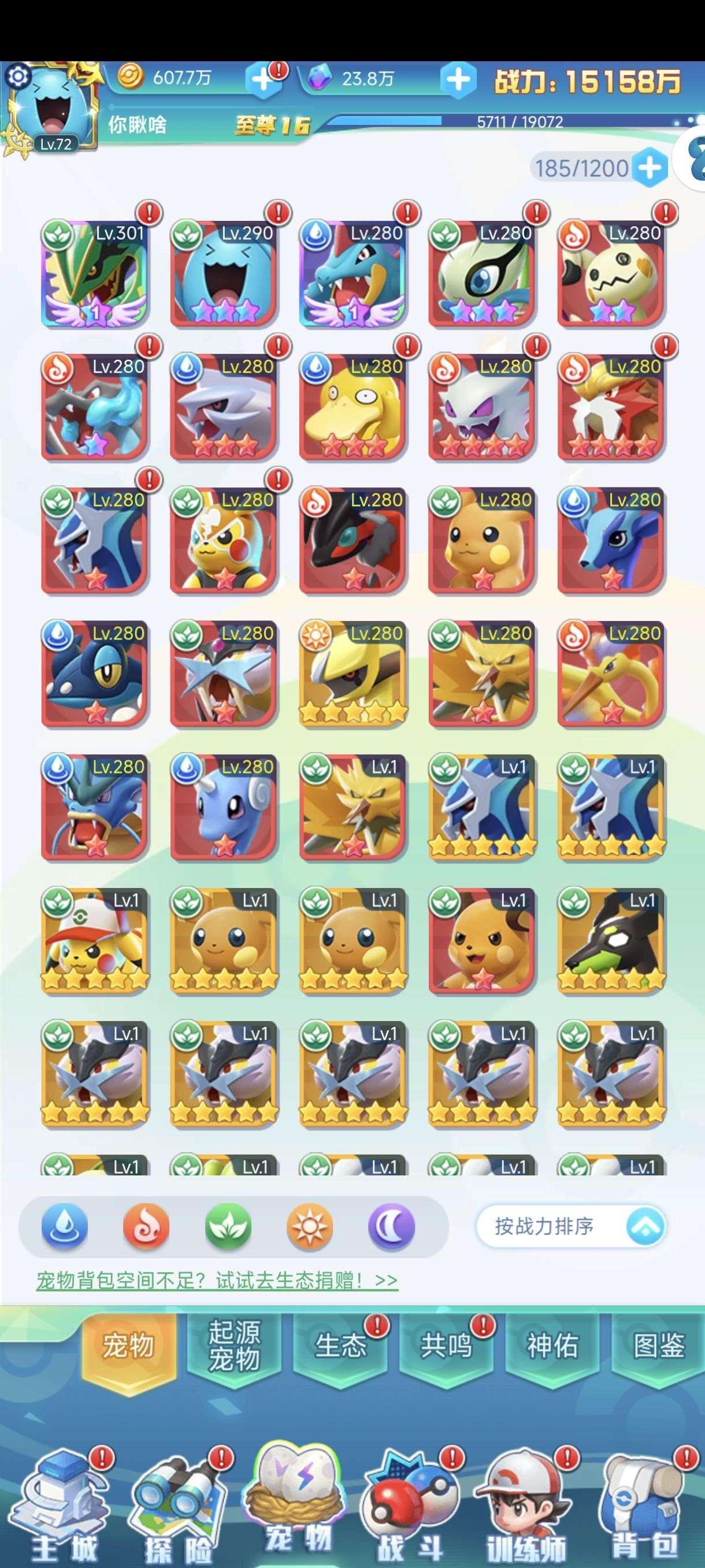
Task: Select the Lv.290 blue Wobbuffet pet
Action: 224,273
